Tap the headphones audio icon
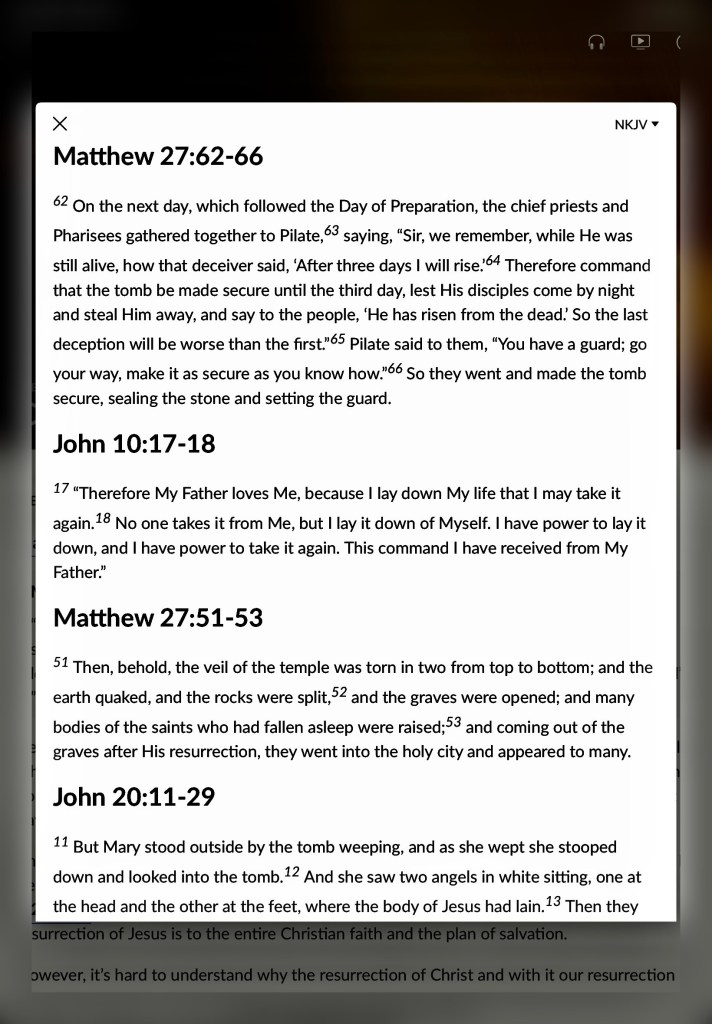Viewport: 712px width, 1024px height. (x=597, y=42)
